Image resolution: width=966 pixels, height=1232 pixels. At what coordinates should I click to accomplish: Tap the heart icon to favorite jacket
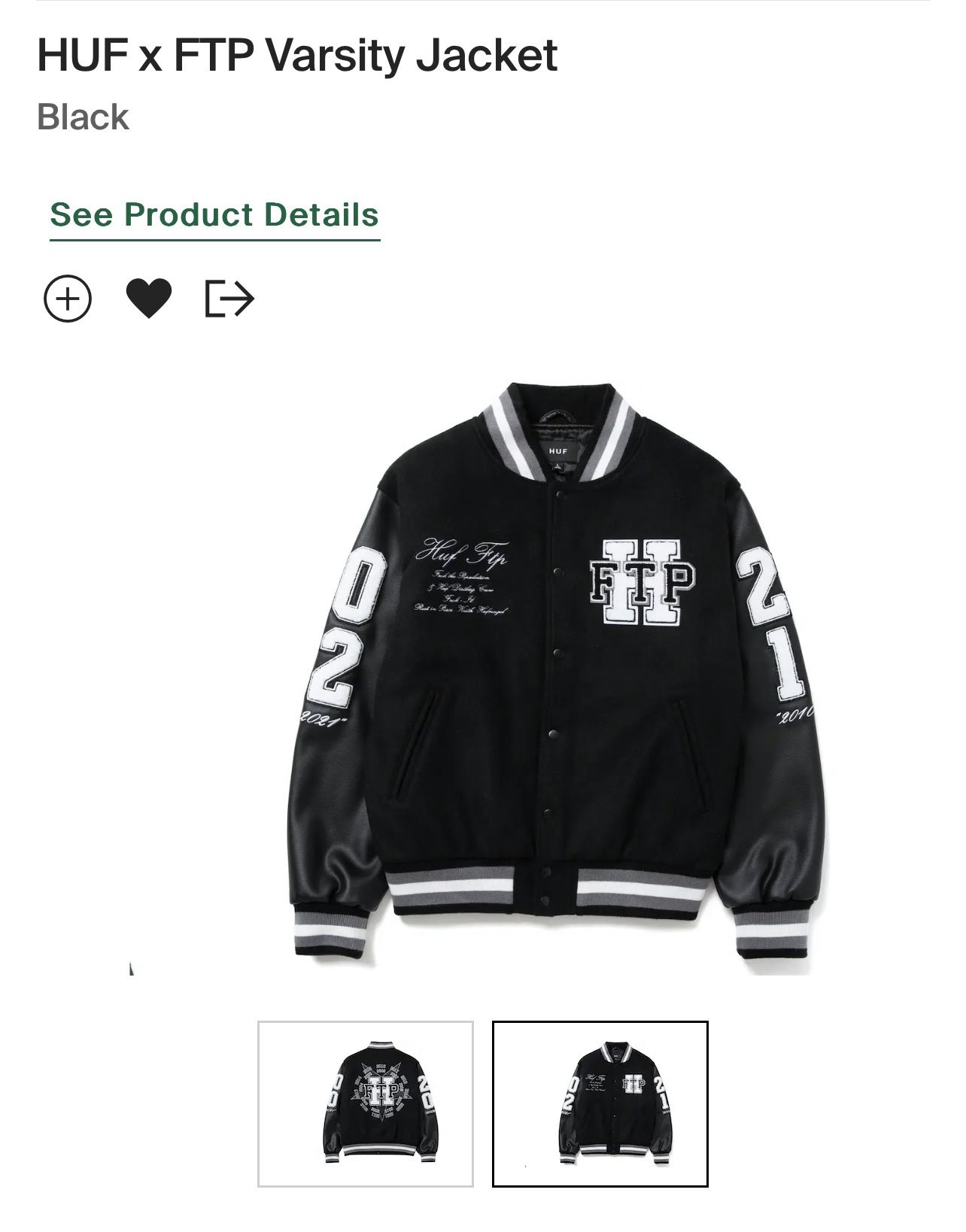point(149,299)
